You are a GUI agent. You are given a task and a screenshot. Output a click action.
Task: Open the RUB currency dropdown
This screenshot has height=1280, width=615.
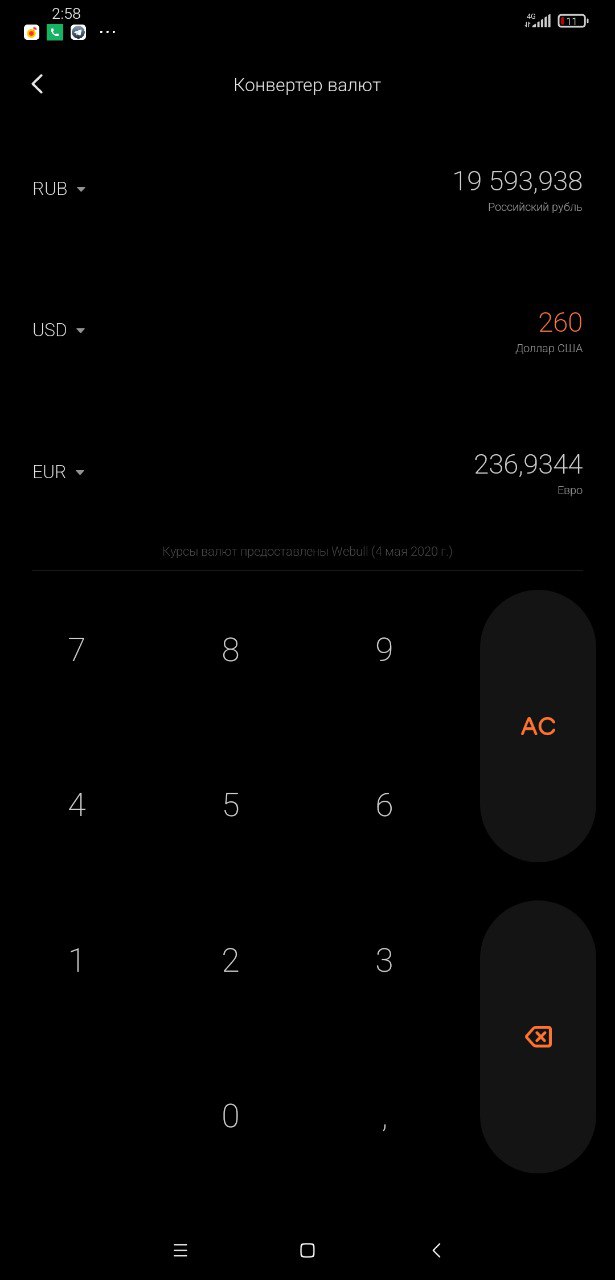59,189
